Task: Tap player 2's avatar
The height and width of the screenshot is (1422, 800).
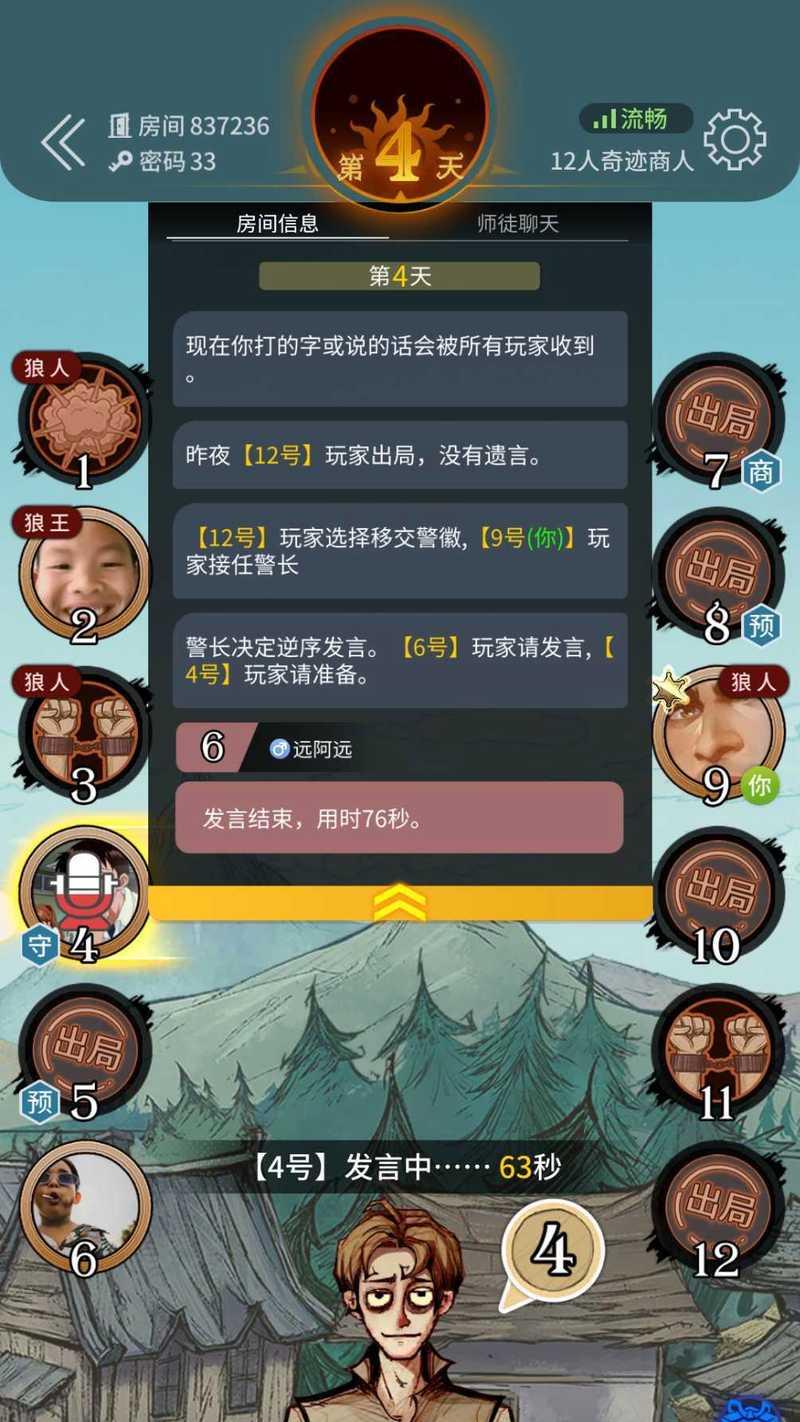Action: pyautogui.click(x=84, y=574)
